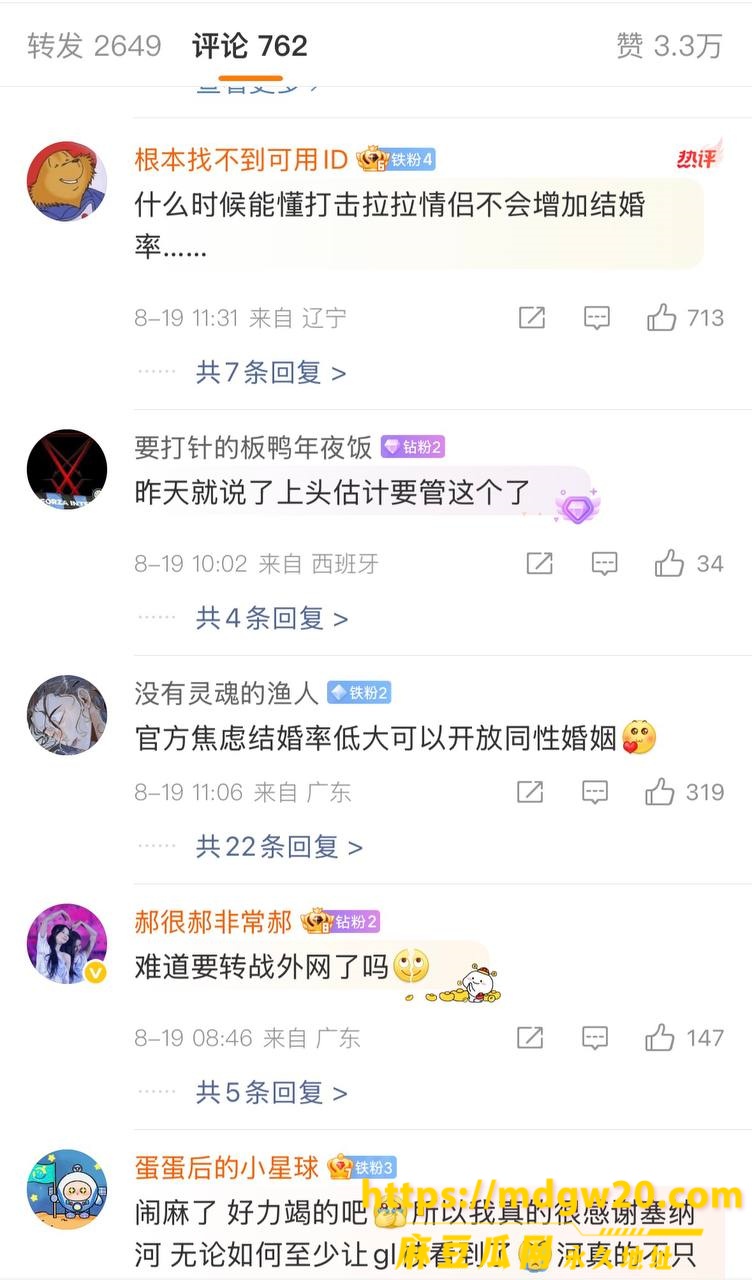
Task: Open 蛋蛋后的小星球's profile name
Action: click(x=227, y=1167)
